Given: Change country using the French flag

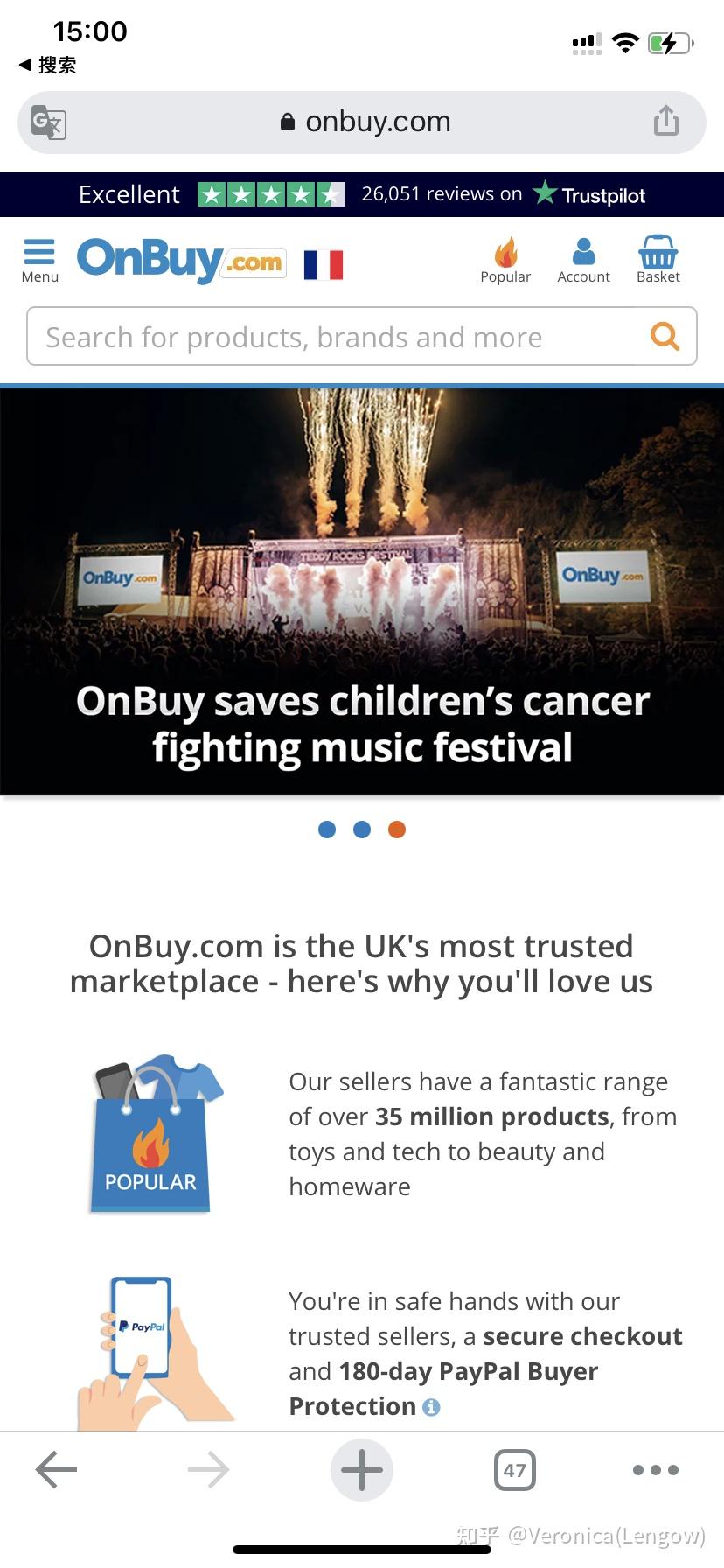Looking at the screenshot, I should click(323, 264).
